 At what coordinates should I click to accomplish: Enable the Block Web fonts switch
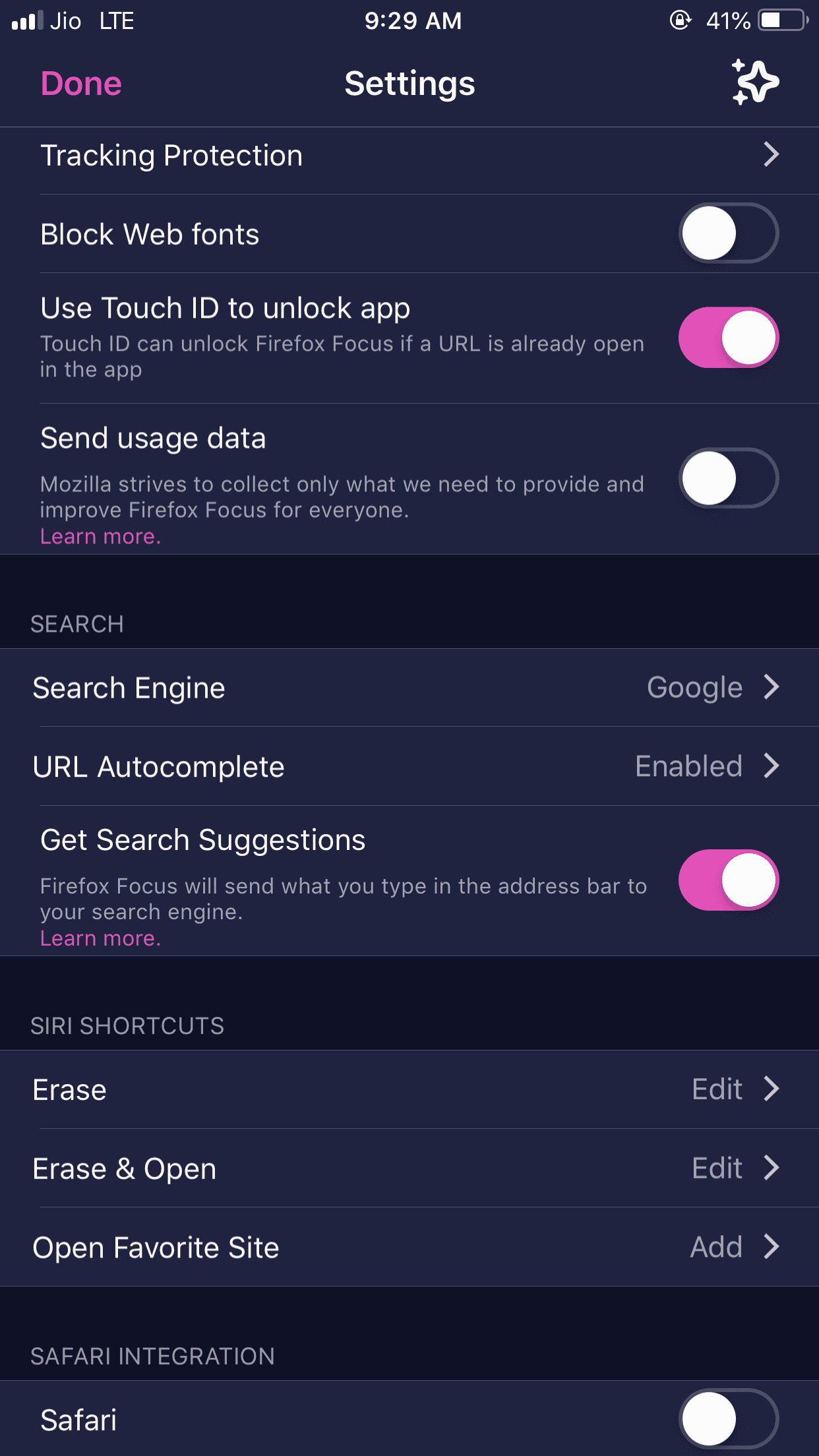(728, 233)
